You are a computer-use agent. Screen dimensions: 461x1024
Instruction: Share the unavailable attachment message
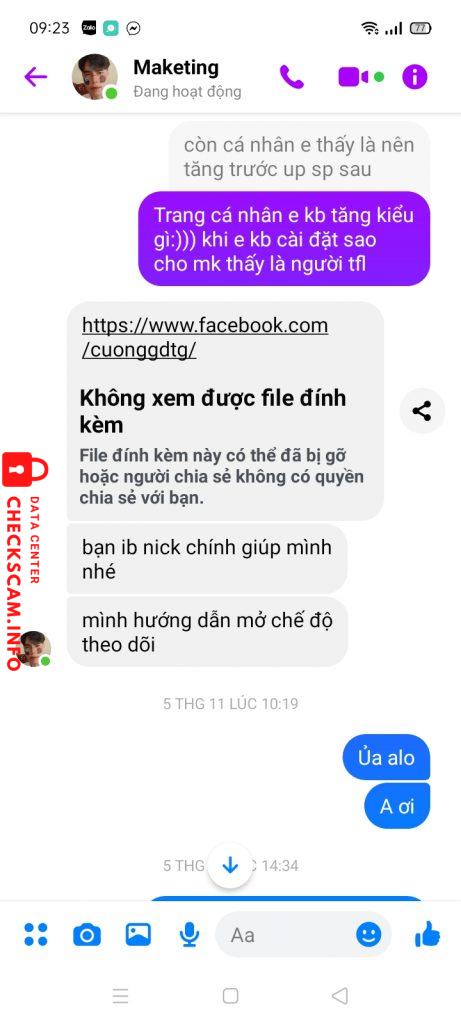point(422,411)
